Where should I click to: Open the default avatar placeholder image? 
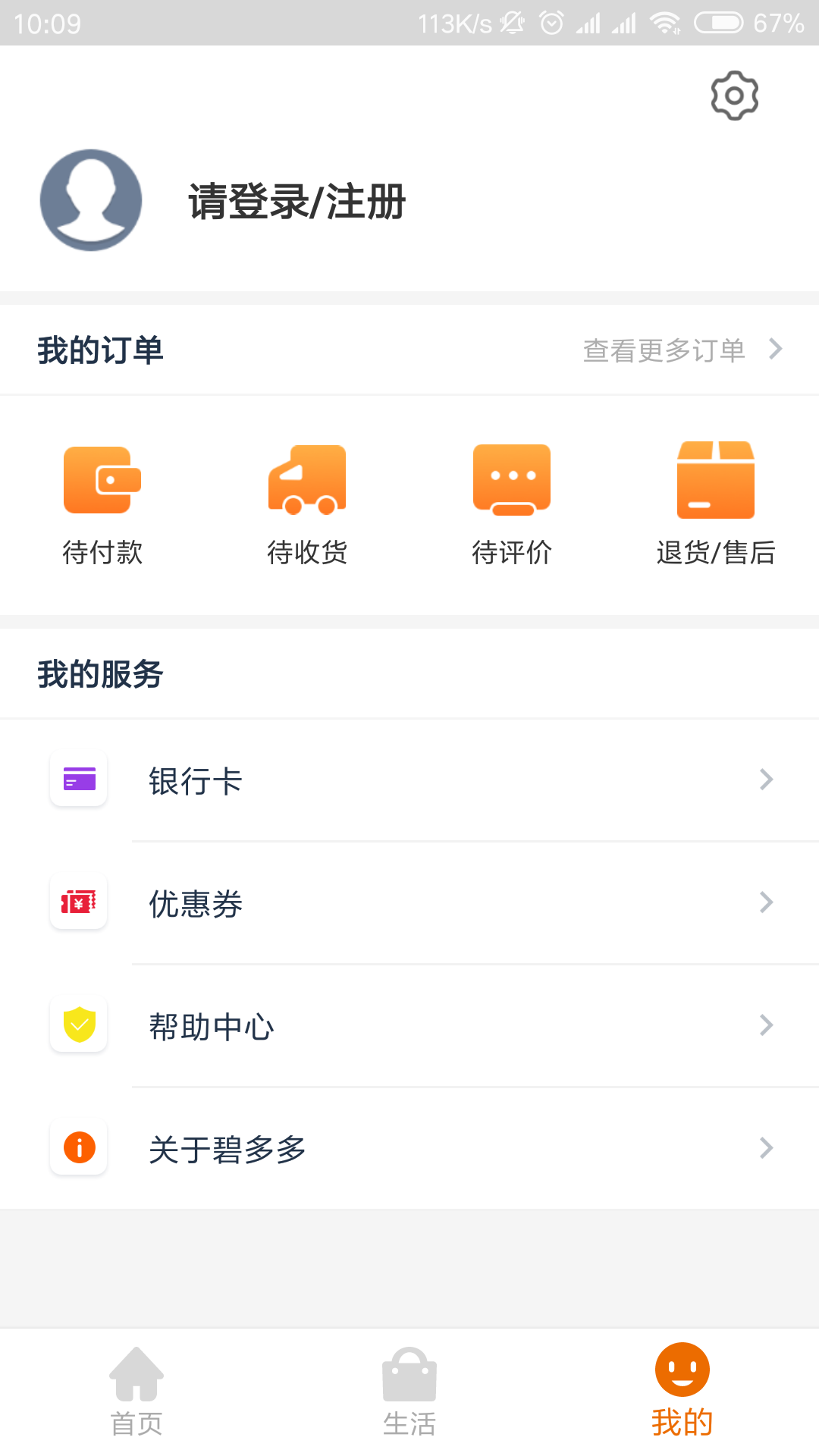(x=89, y=201)
